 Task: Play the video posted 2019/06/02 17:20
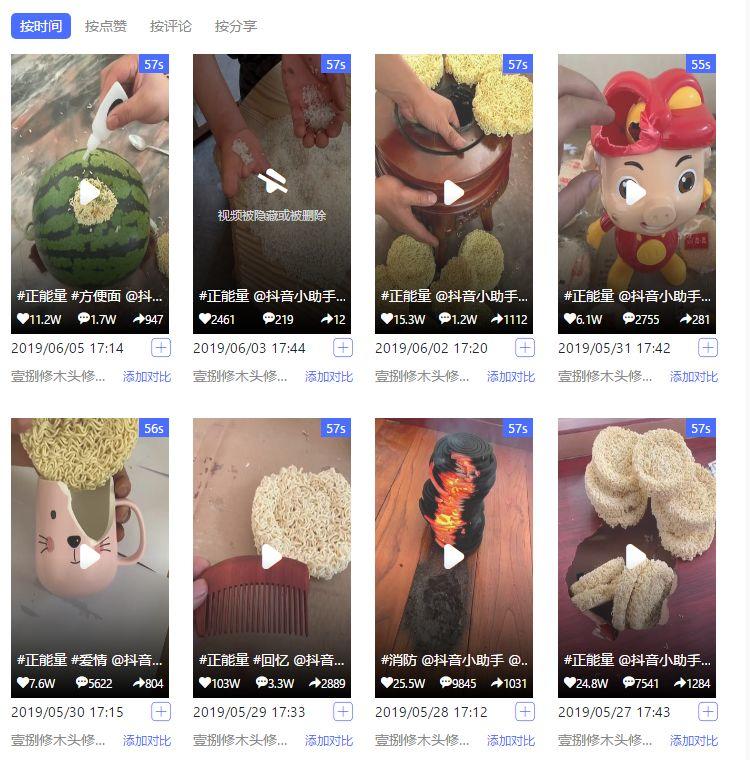pyautogui.click(x=454, y=192)
